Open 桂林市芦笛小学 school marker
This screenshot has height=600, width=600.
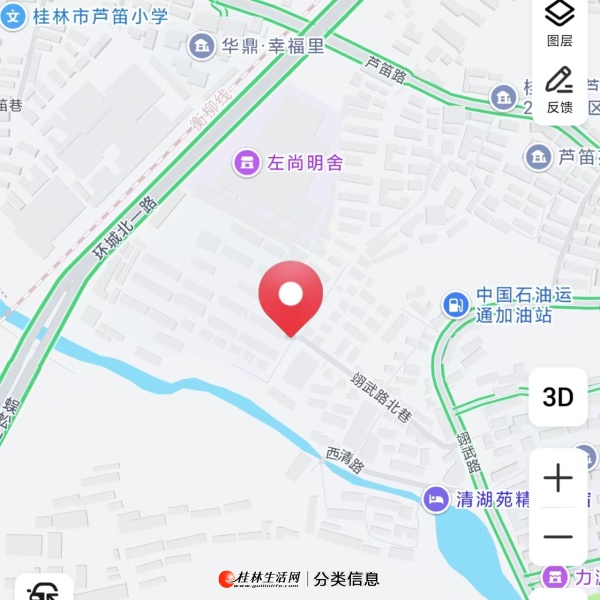(14, 18)
